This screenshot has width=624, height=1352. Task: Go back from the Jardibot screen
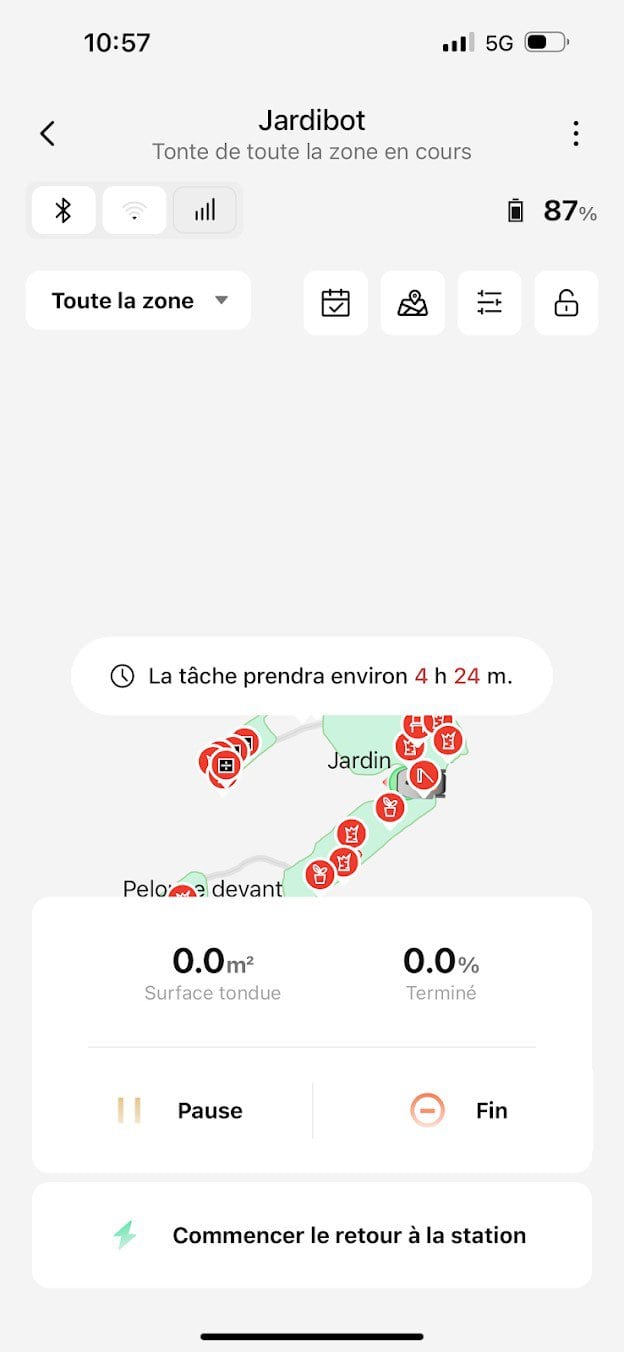pos(47,133)
